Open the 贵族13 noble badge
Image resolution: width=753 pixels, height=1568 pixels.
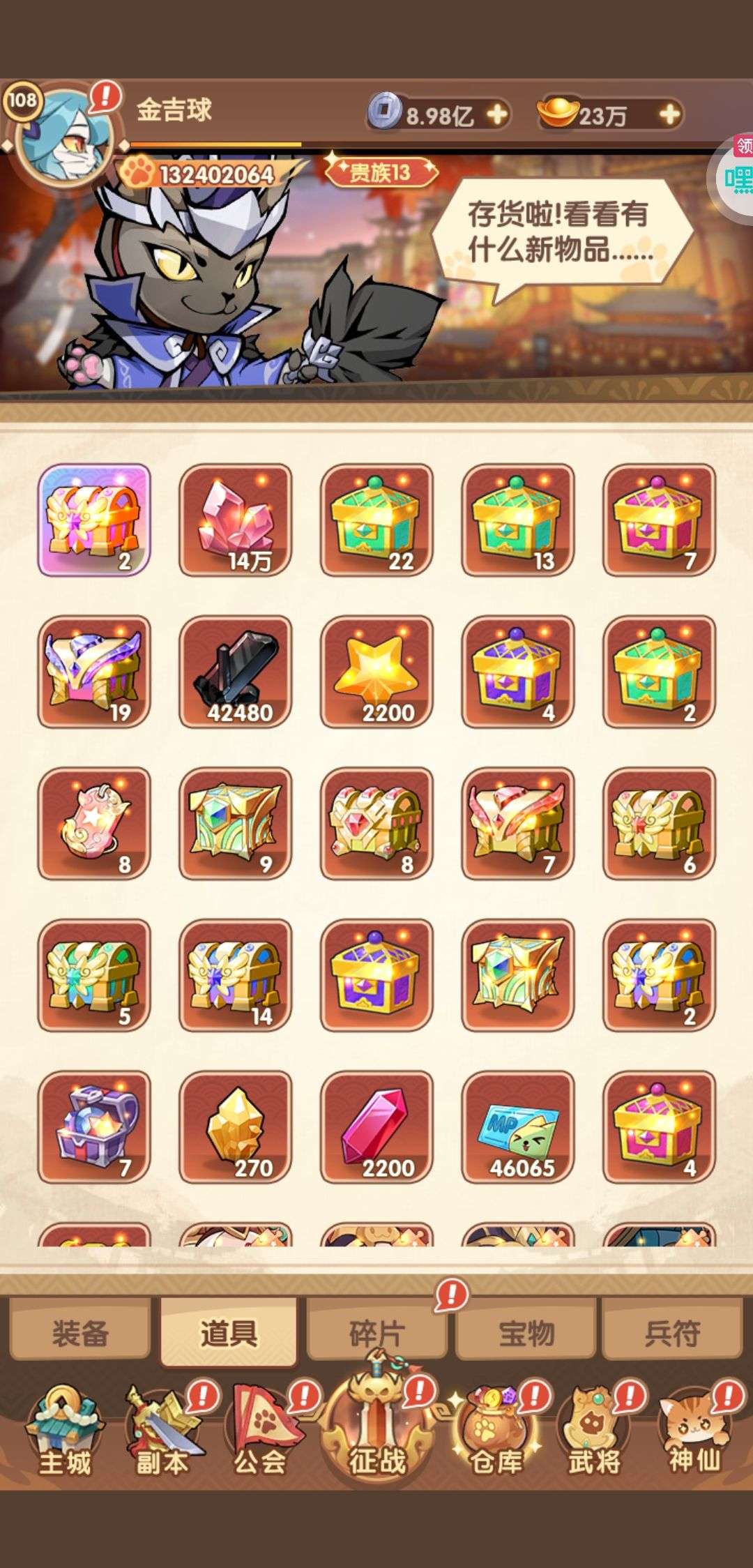[380, 172]
